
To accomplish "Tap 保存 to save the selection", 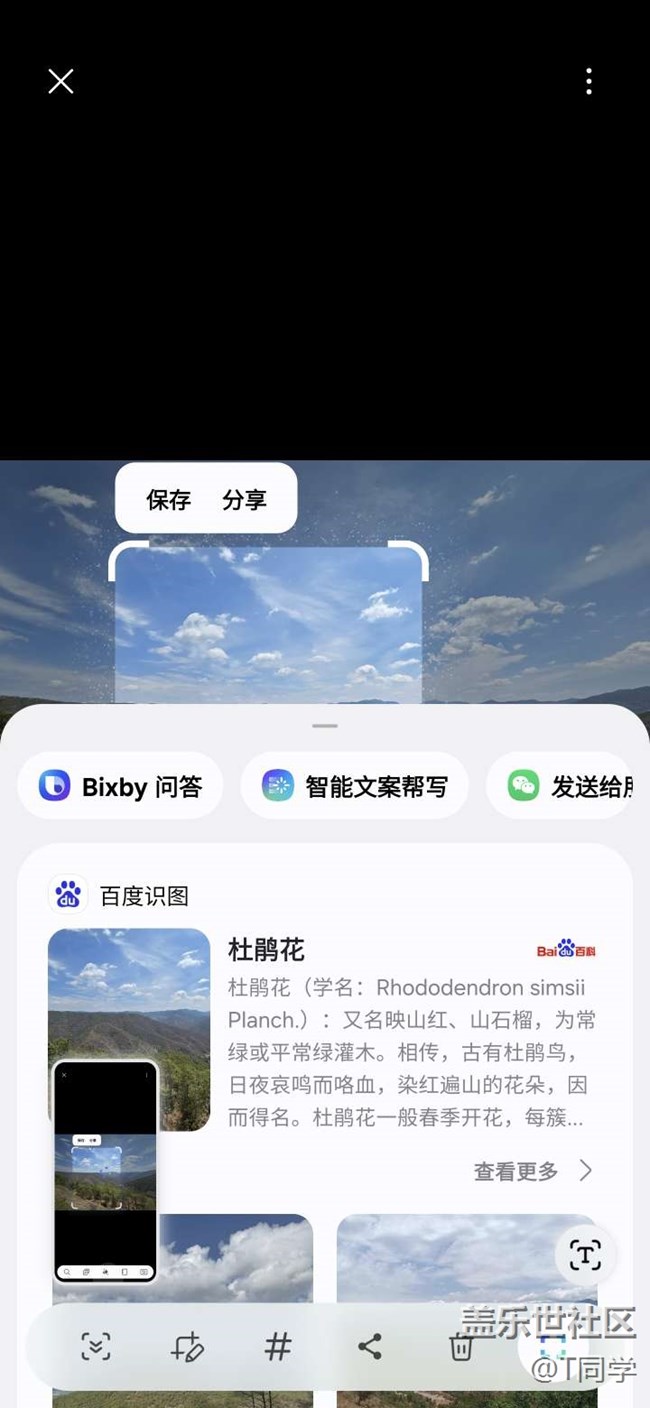I will point(168,500).
